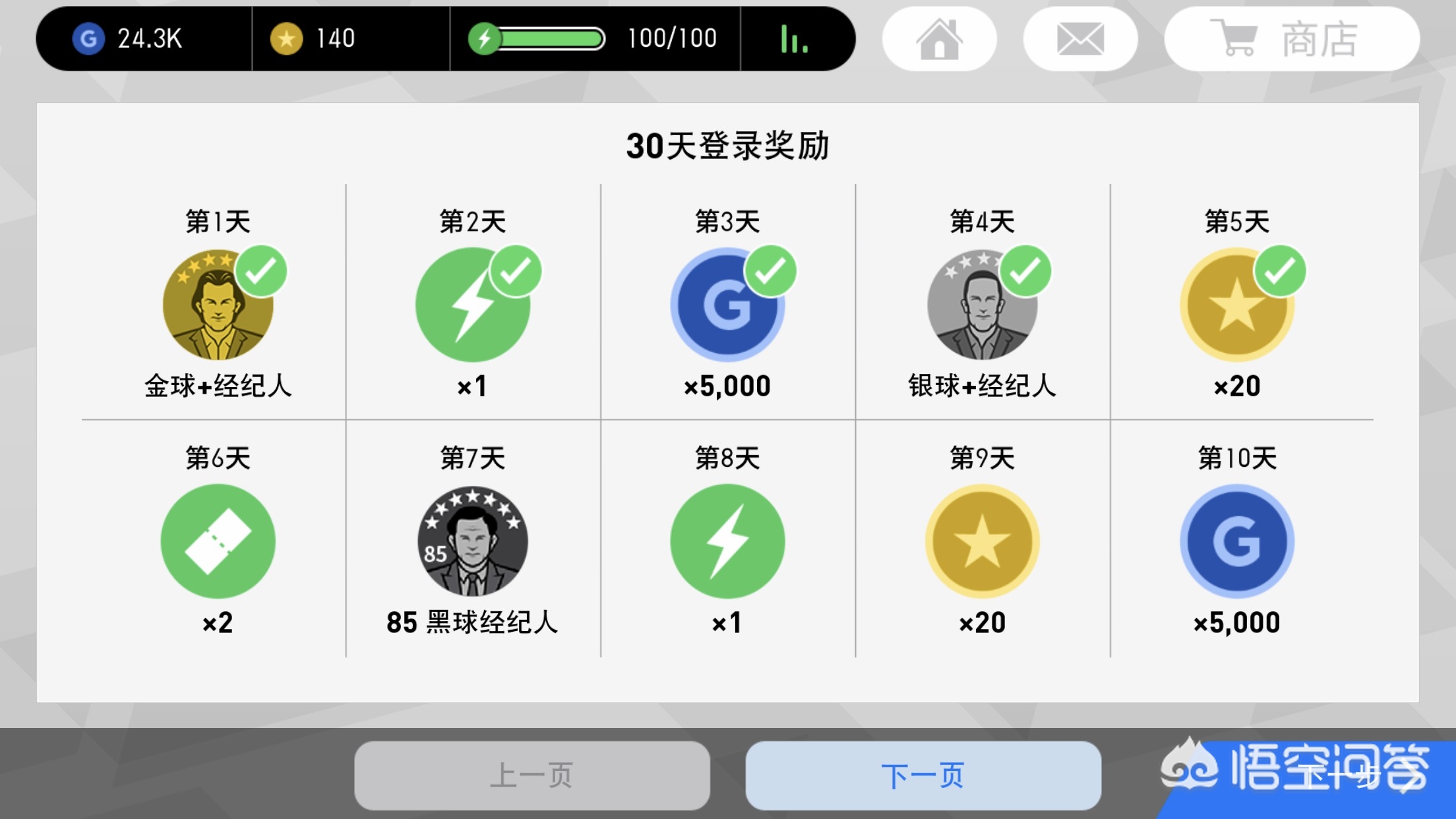Tap 下一页 for the next page

click(x=923, y=775)
